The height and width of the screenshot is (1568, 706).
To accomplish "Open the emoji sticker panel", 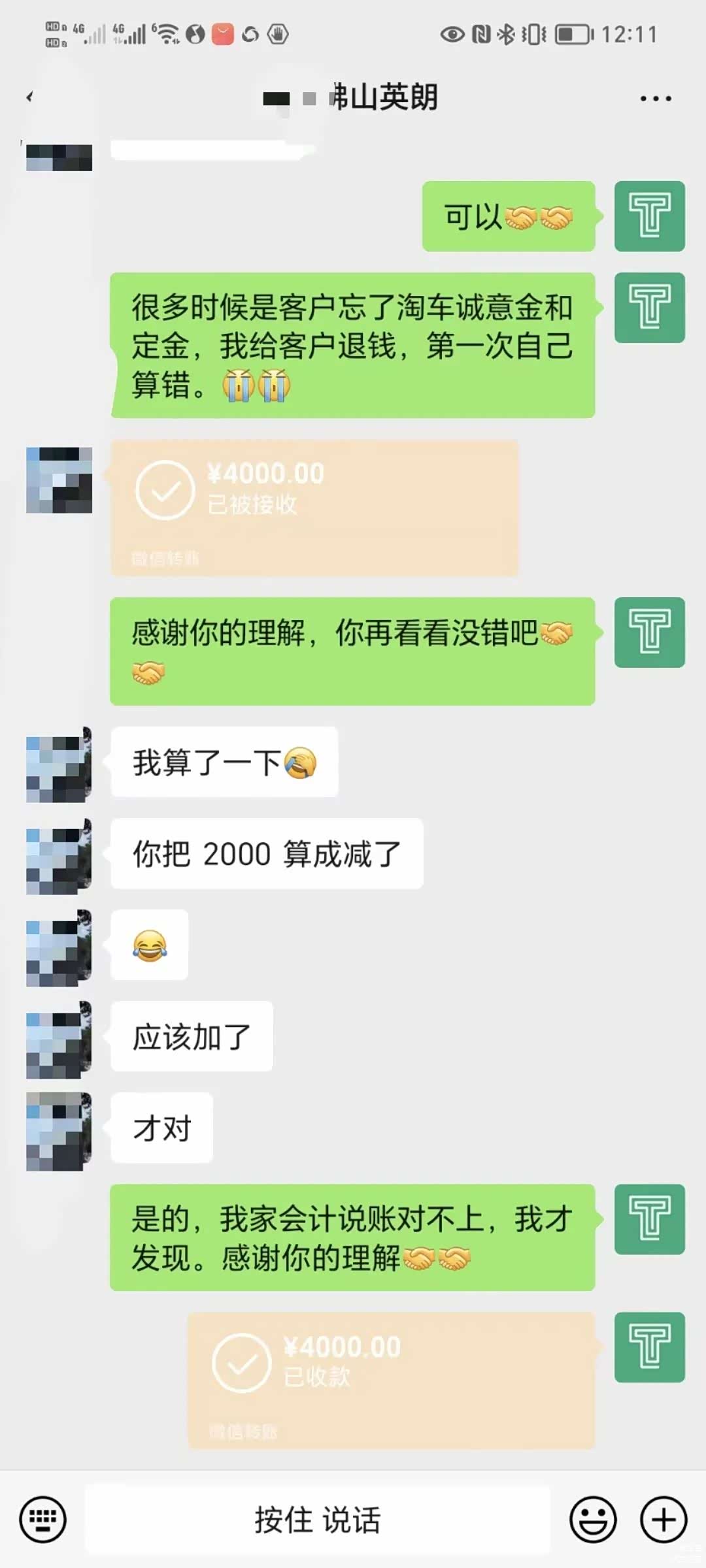I will coord(593,1519).
